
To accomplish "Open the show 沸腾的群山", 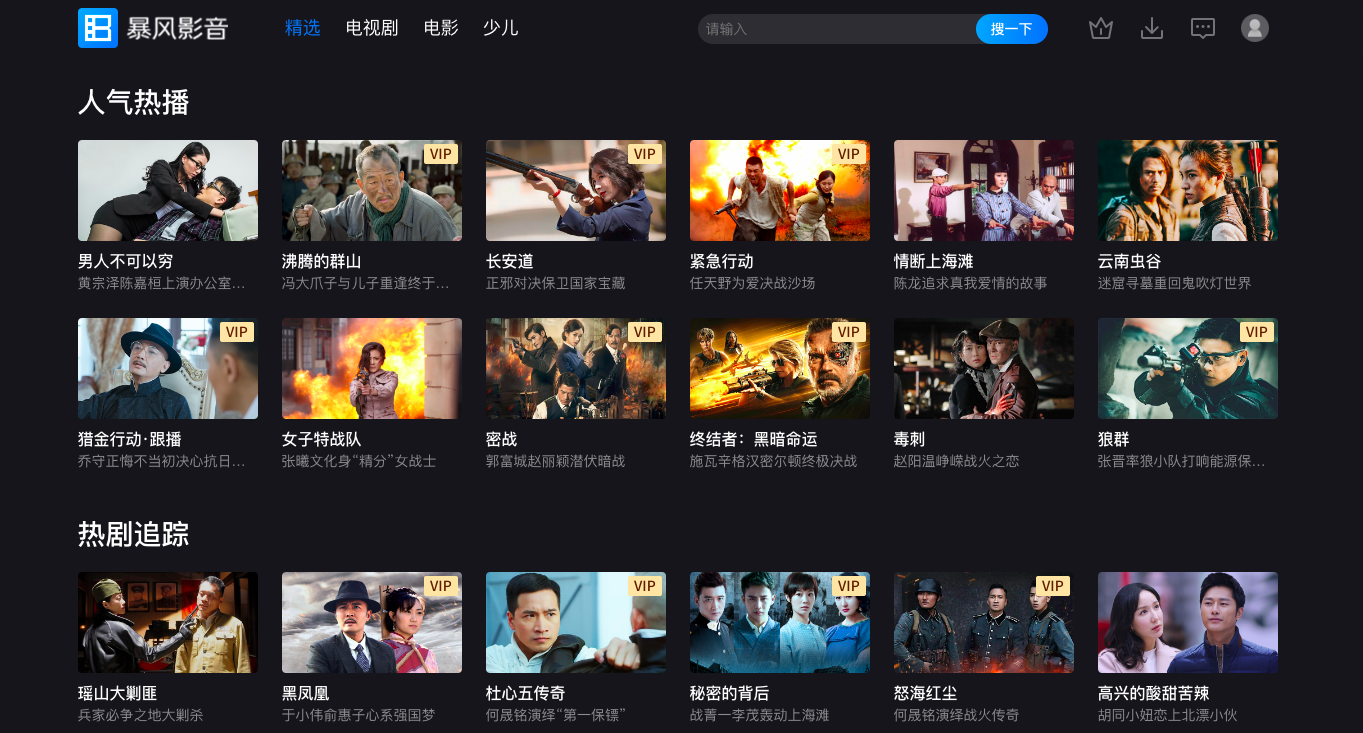I will 372,190.
